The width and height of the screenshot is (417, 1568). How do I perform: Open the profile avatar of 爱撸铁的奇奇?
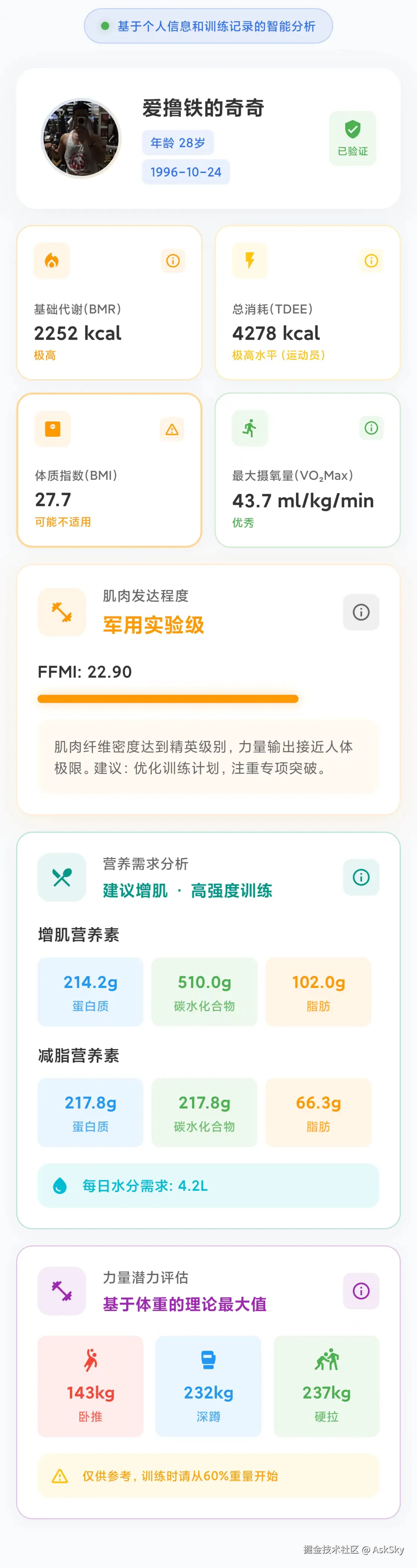pos(81,139)
